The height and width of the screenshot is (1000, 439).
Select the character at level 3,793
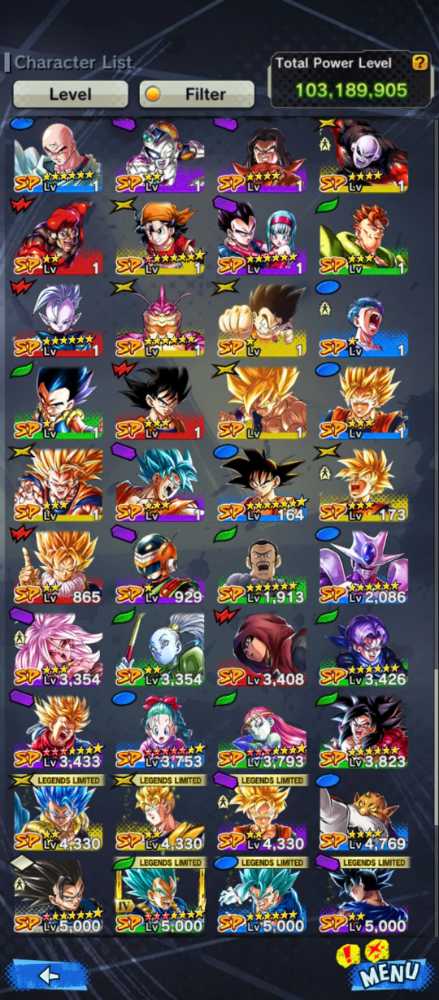click(x=262, y=732)
